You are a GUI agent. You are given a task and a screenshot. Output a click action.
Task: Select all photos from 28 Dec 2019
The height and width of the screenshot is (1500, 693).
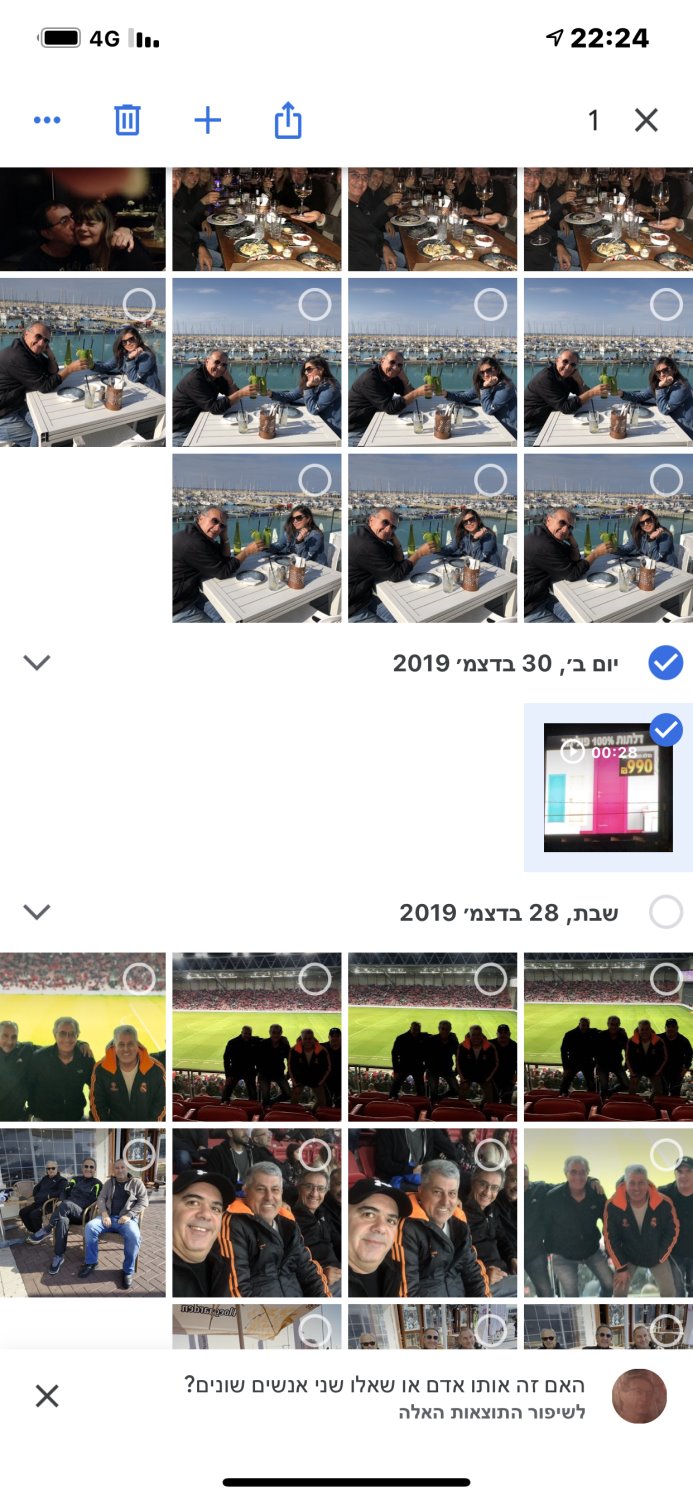(666, 912)
